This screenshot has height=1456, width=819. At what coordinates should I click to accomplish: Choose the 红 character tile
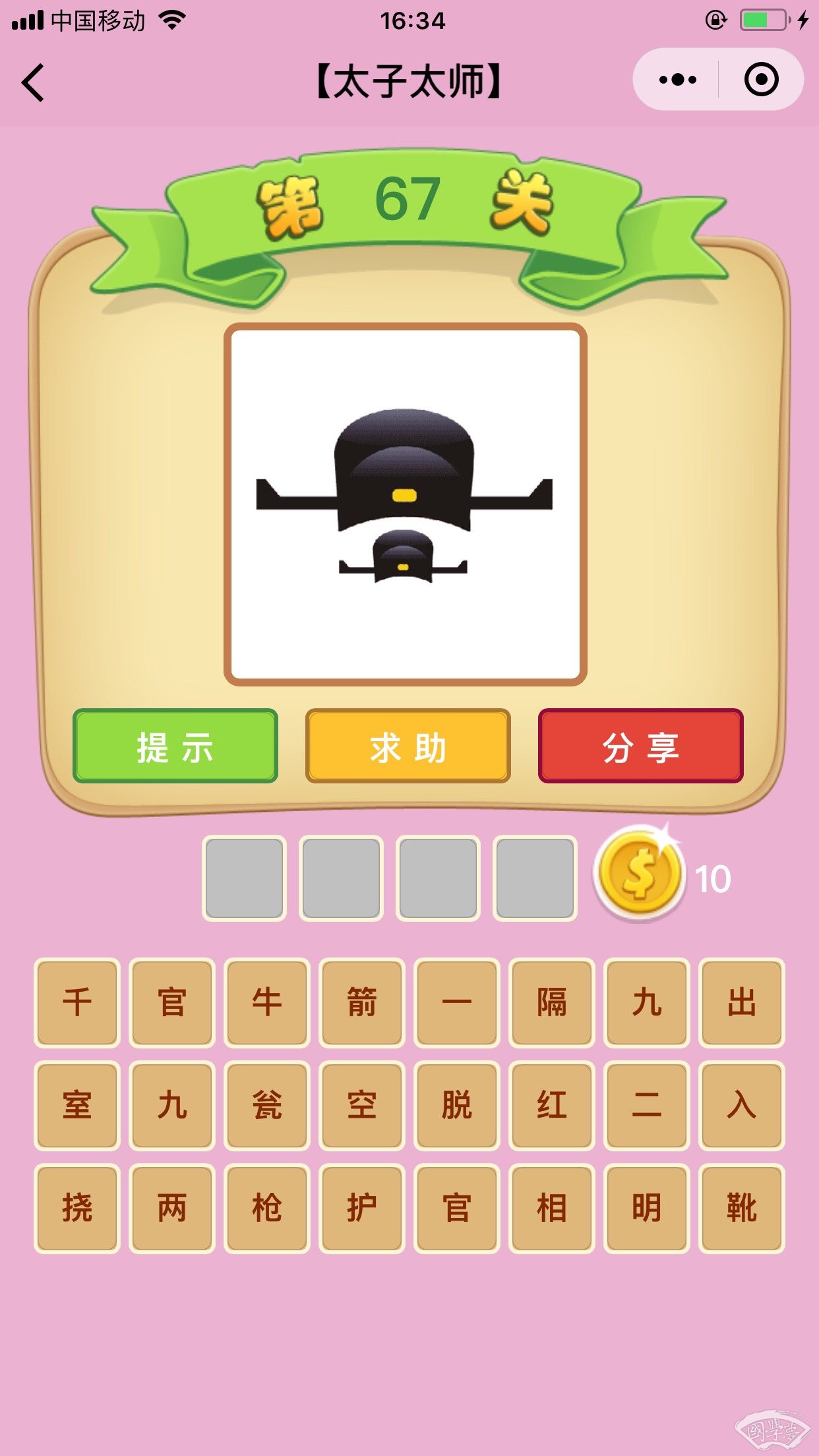[552, 1105]
